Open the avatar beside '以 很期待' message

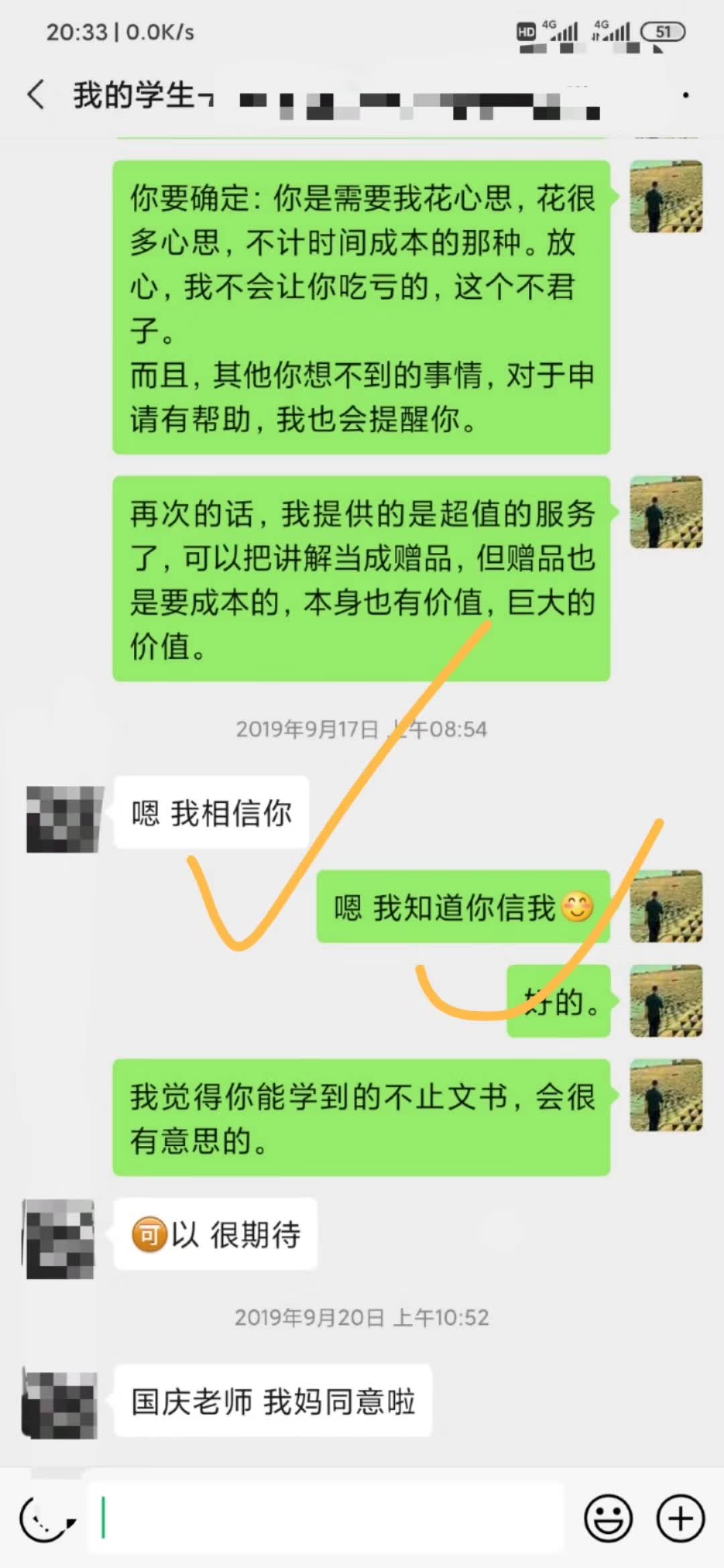[60, 1238]
